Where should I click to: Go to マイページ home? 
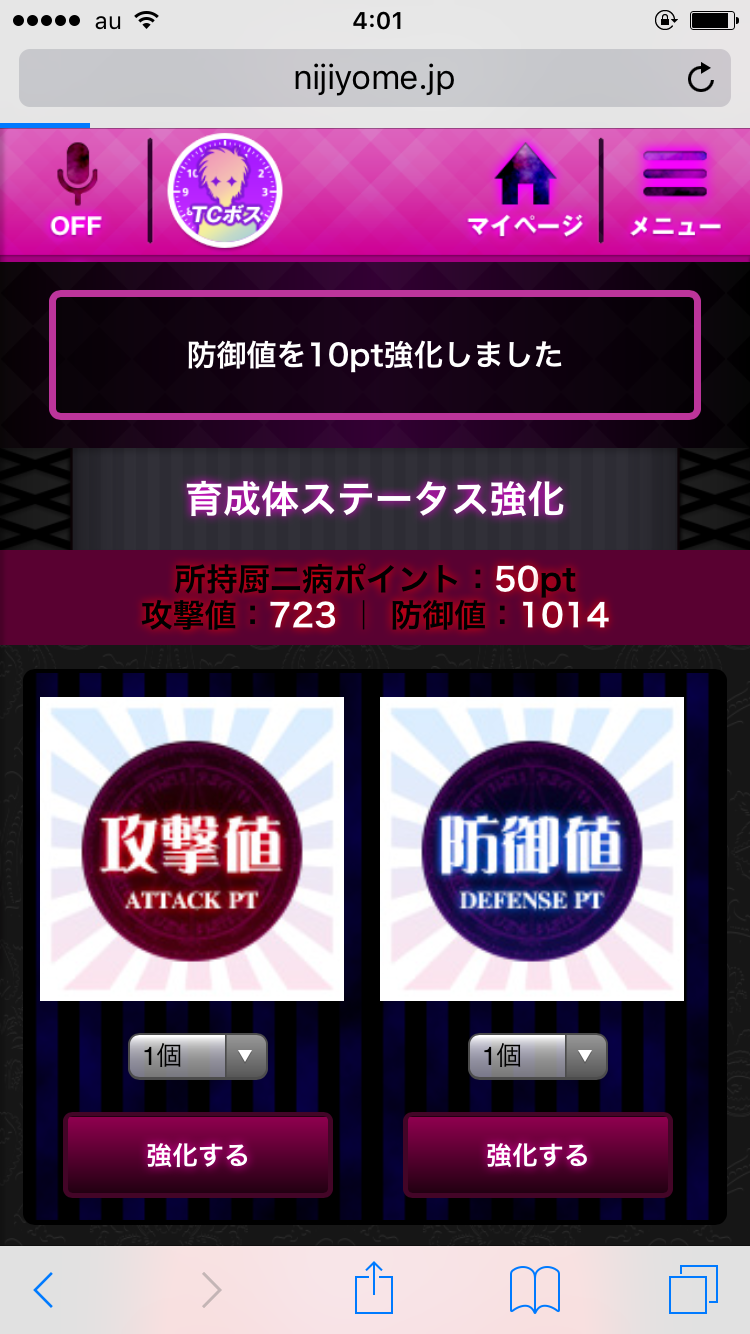[x=525, y=190]
